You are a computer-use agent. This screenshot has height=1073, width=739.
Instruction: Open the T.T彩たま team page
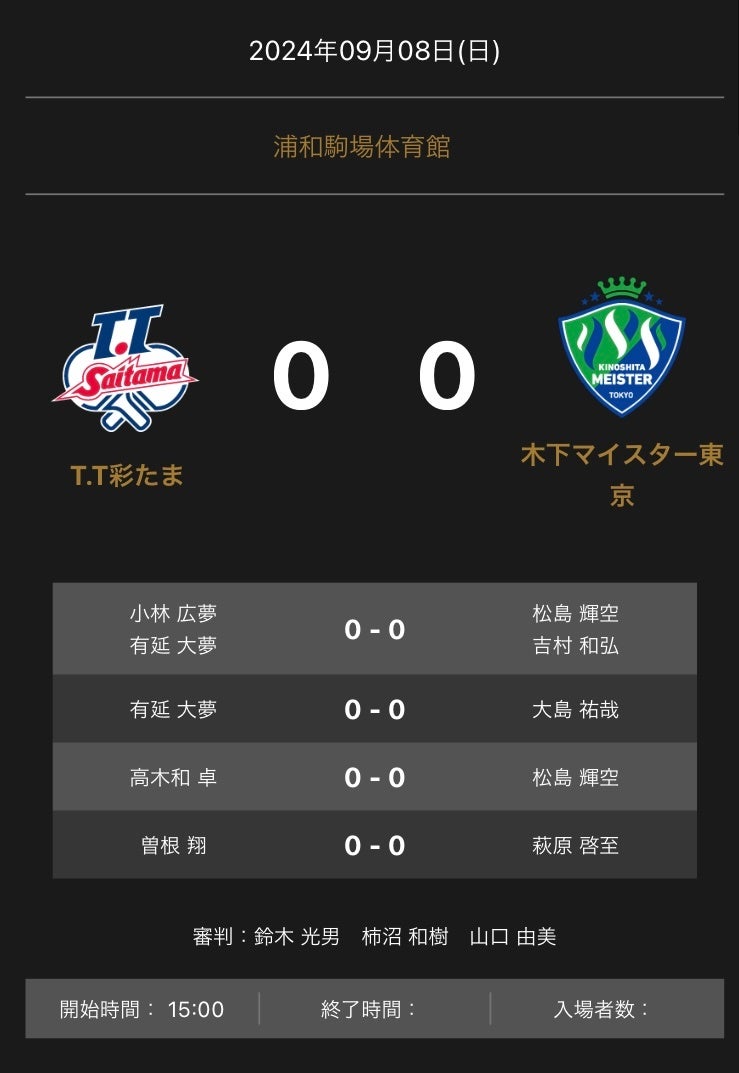(x=127, y=475)
